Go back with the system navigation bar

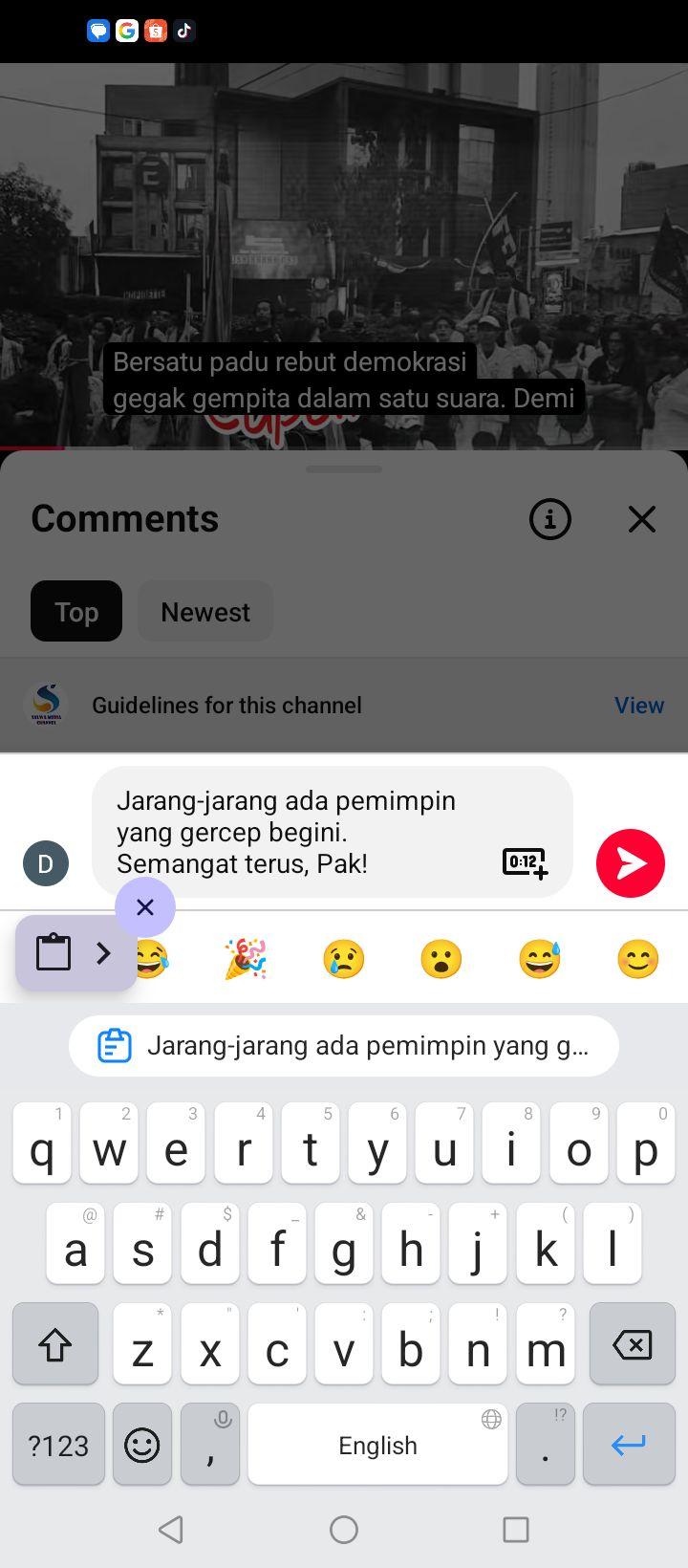tap(171, 1530)
